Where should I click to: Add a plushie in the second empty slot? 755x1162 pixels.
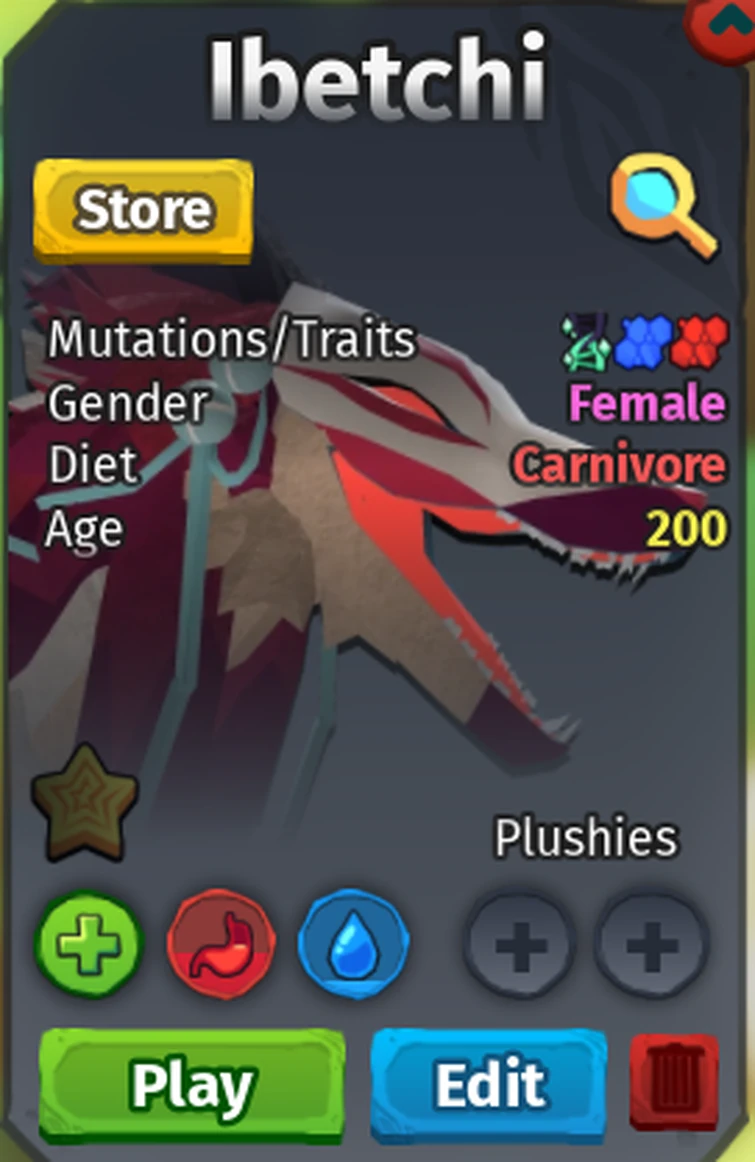(651, 944)
